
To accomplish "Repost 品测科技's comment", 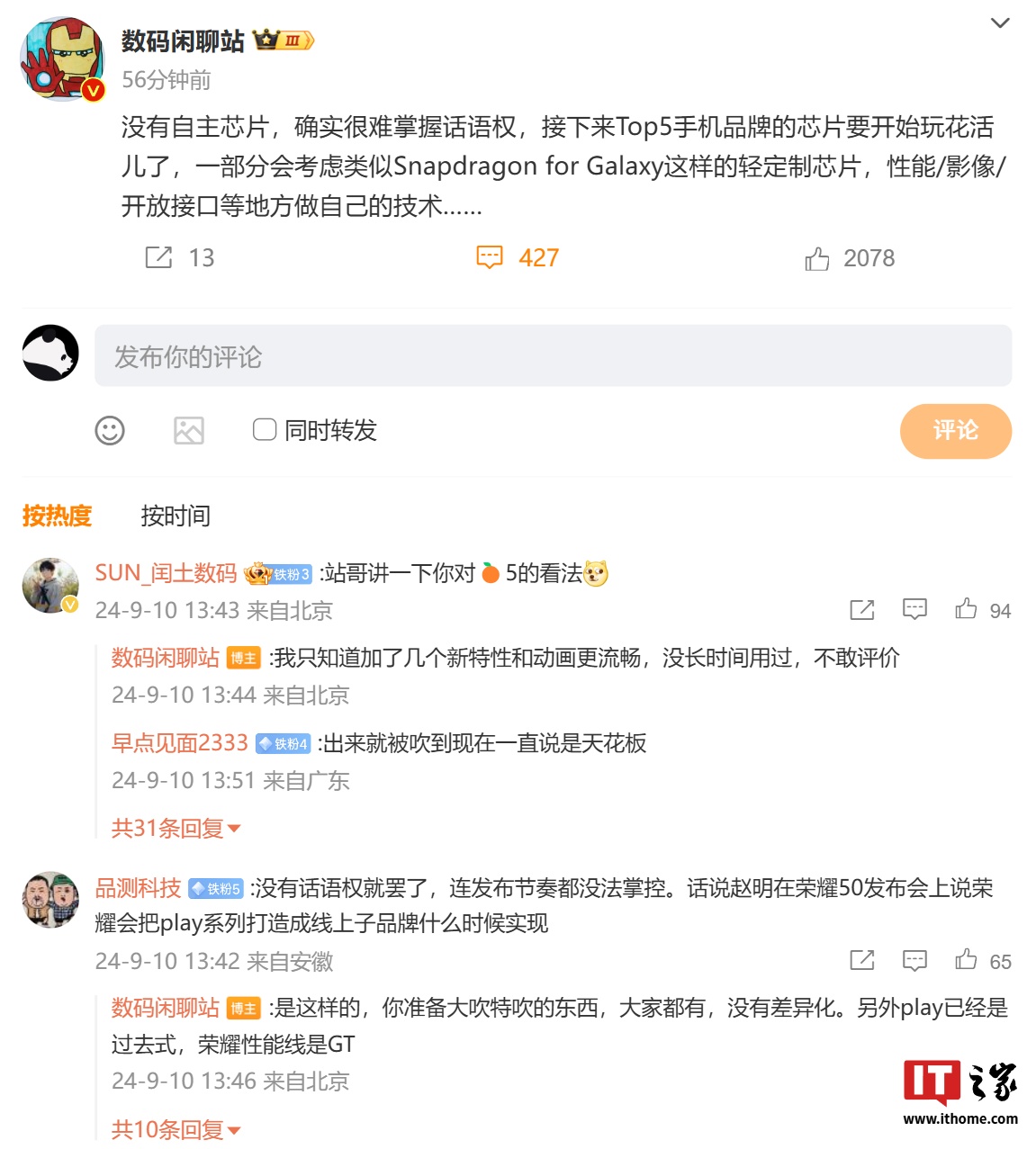I will tap(861, 960).
